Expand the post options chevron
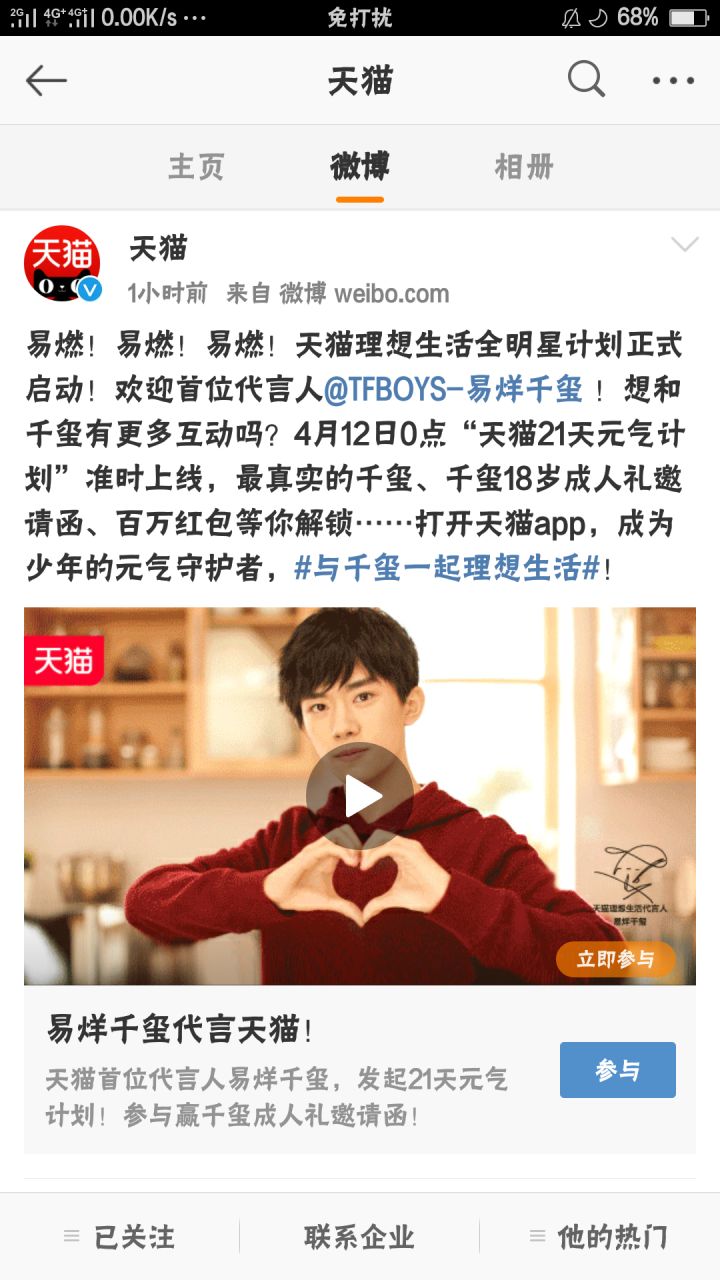 pyautogui.click(x=684, y=245)
